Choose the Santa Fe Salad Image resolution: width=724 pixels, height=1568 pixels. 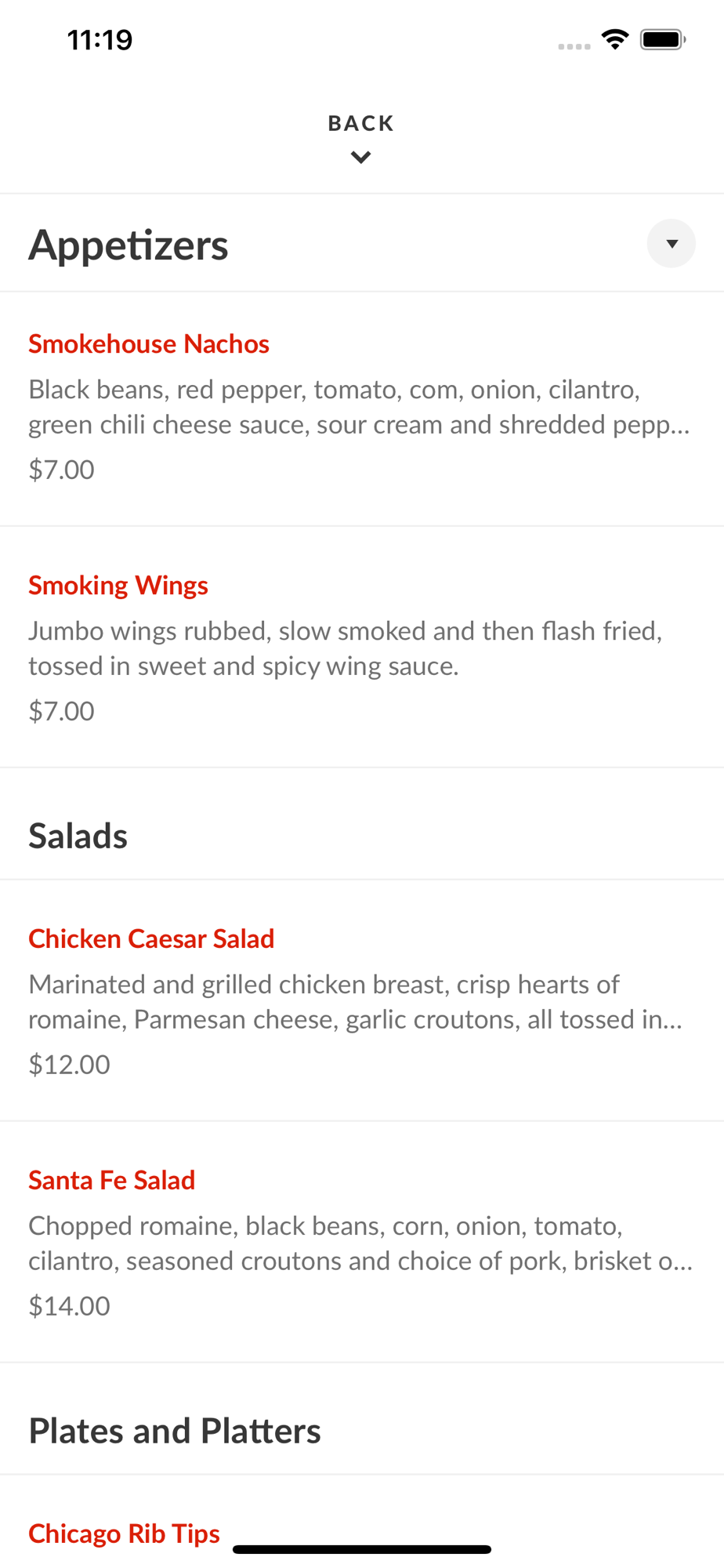(362, 1242)
